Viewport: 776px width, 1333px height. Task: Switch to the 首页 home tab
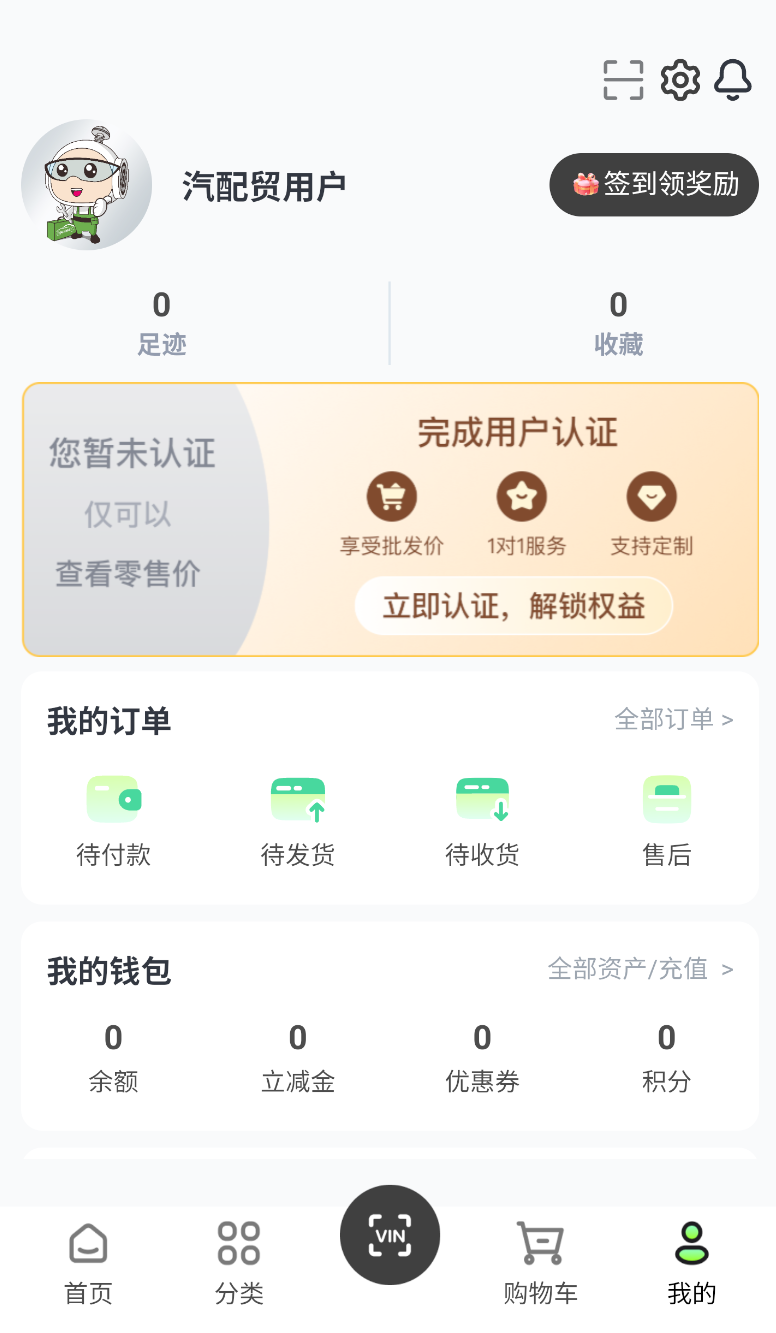(88, 1264)
